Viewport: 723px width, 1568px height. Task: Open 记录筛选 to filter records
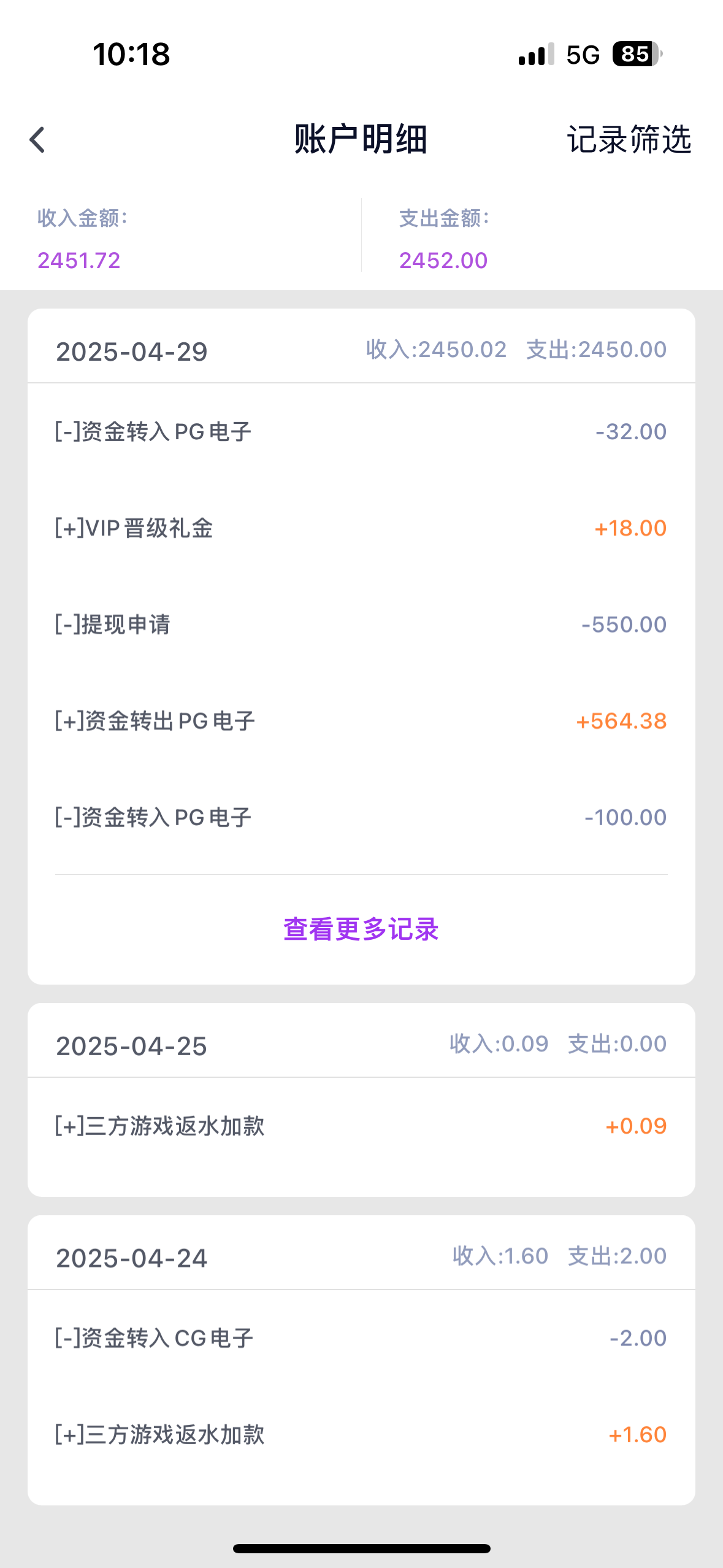(x=629, y=141)
